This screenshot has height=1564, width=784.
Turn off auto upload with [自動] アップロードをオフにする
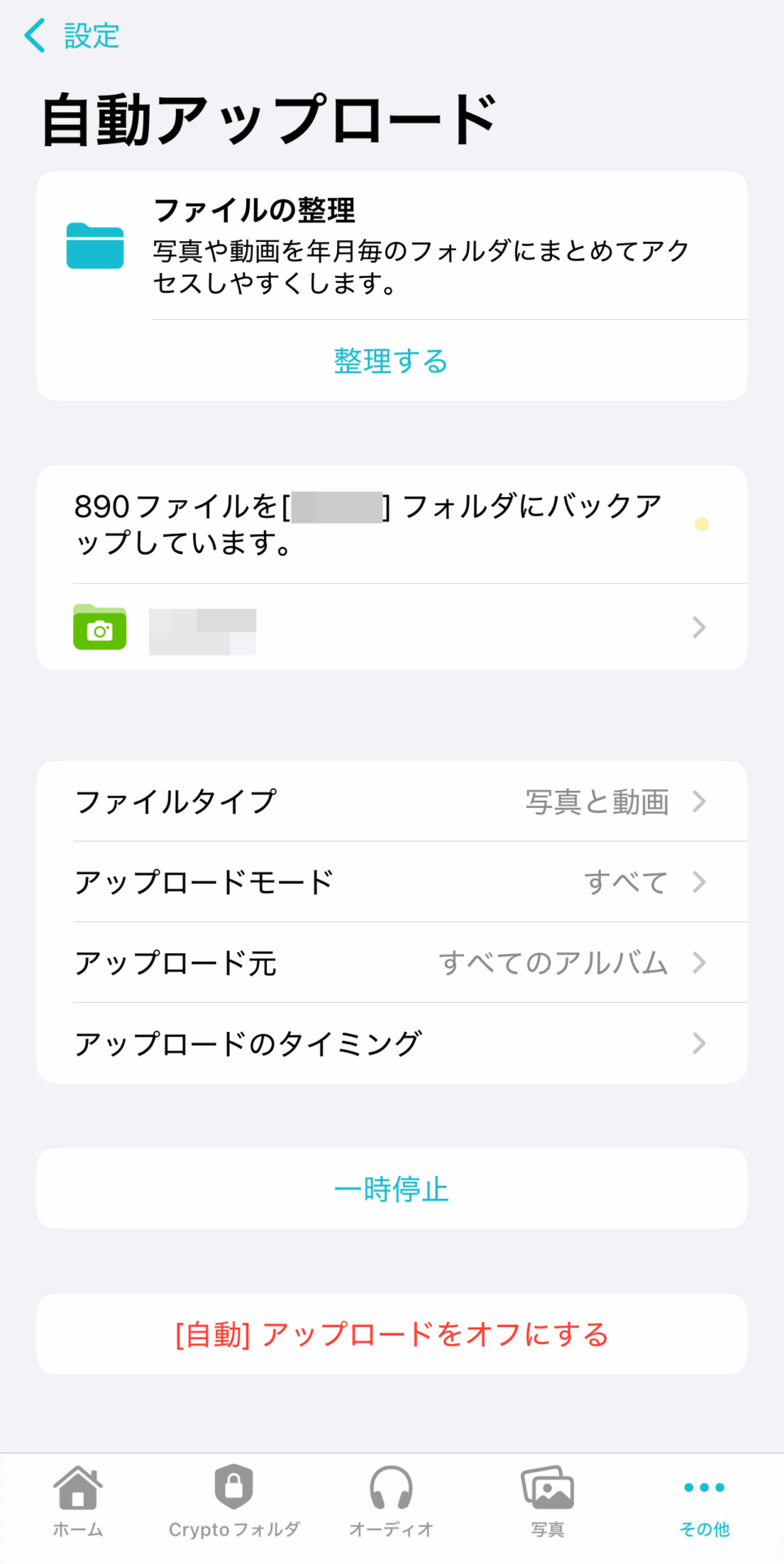tap(391, 1334)
